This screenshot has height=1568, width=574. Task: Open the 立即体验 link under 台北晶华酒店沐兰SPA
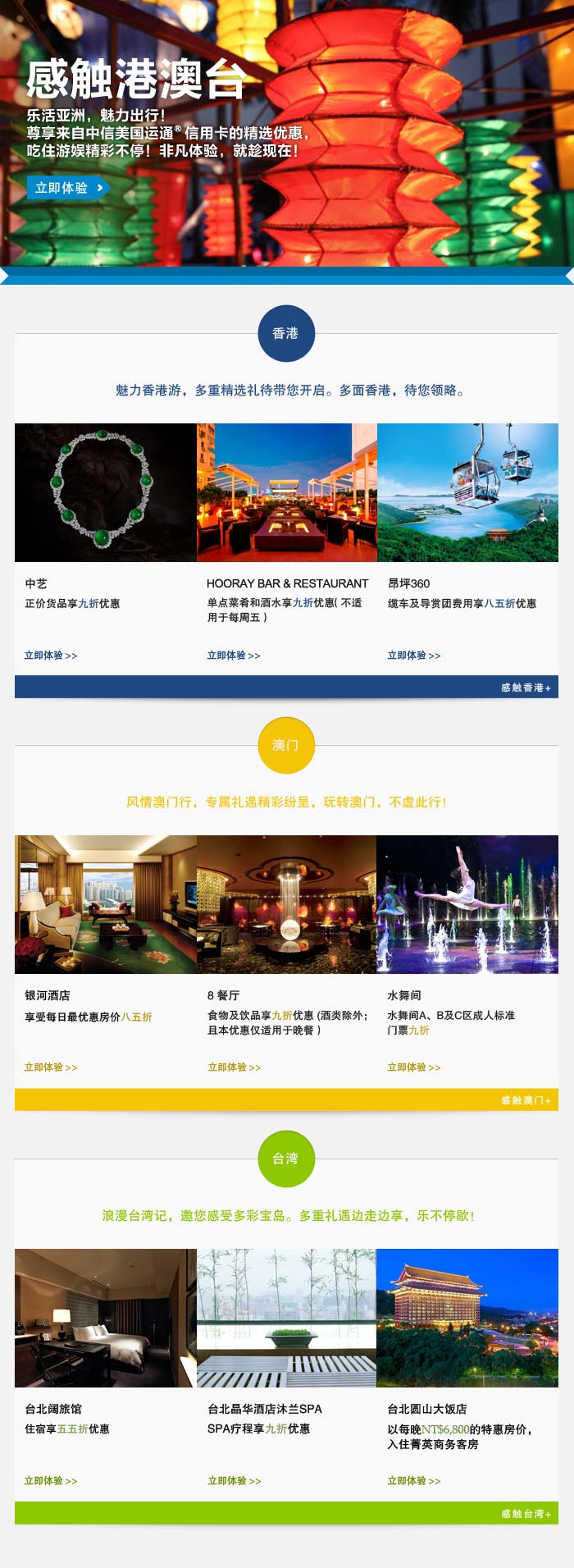tap(234, 1481)
